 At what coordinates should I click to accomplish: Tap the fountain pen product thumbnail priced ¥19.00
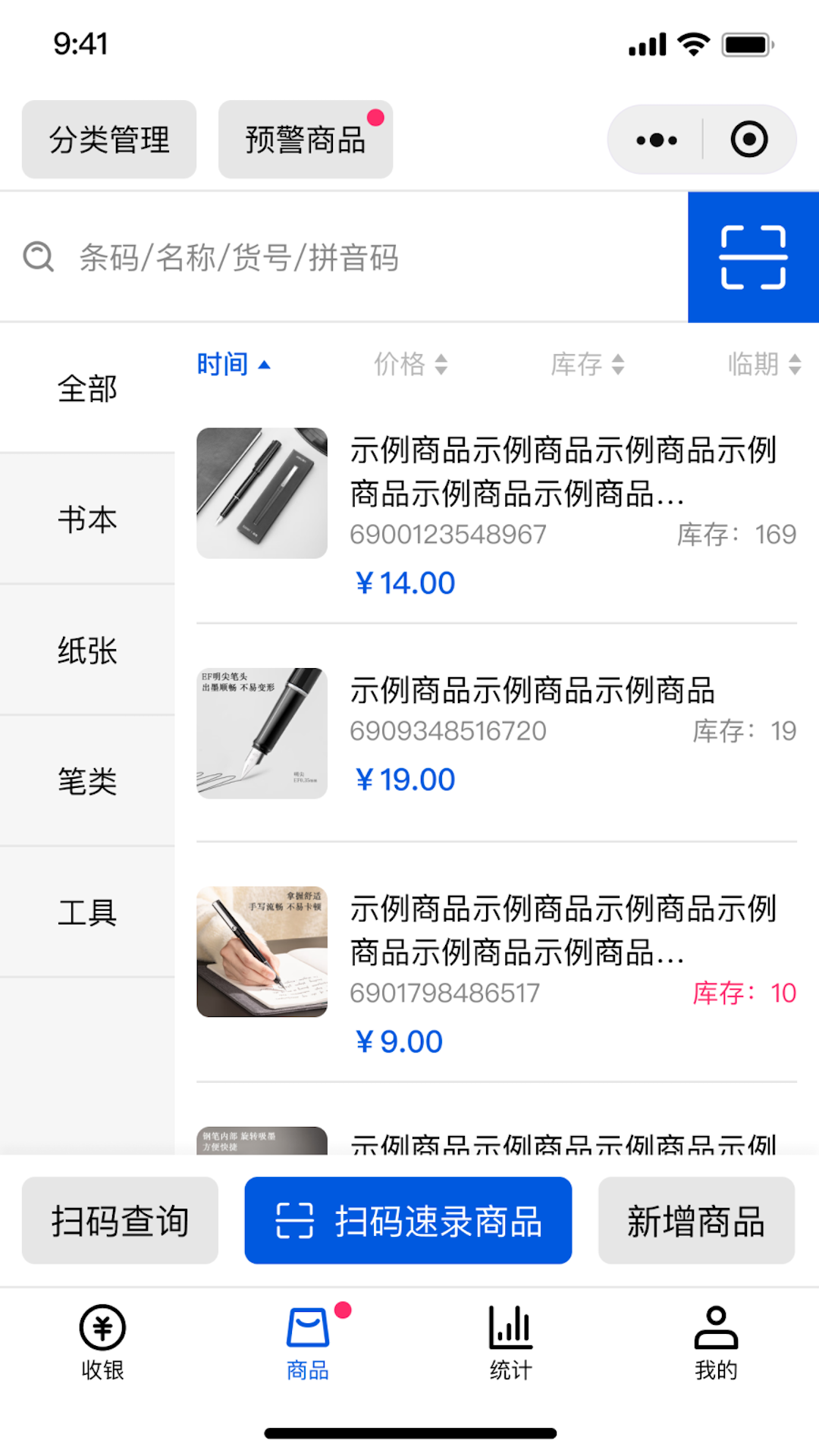(x=262, y=733)
